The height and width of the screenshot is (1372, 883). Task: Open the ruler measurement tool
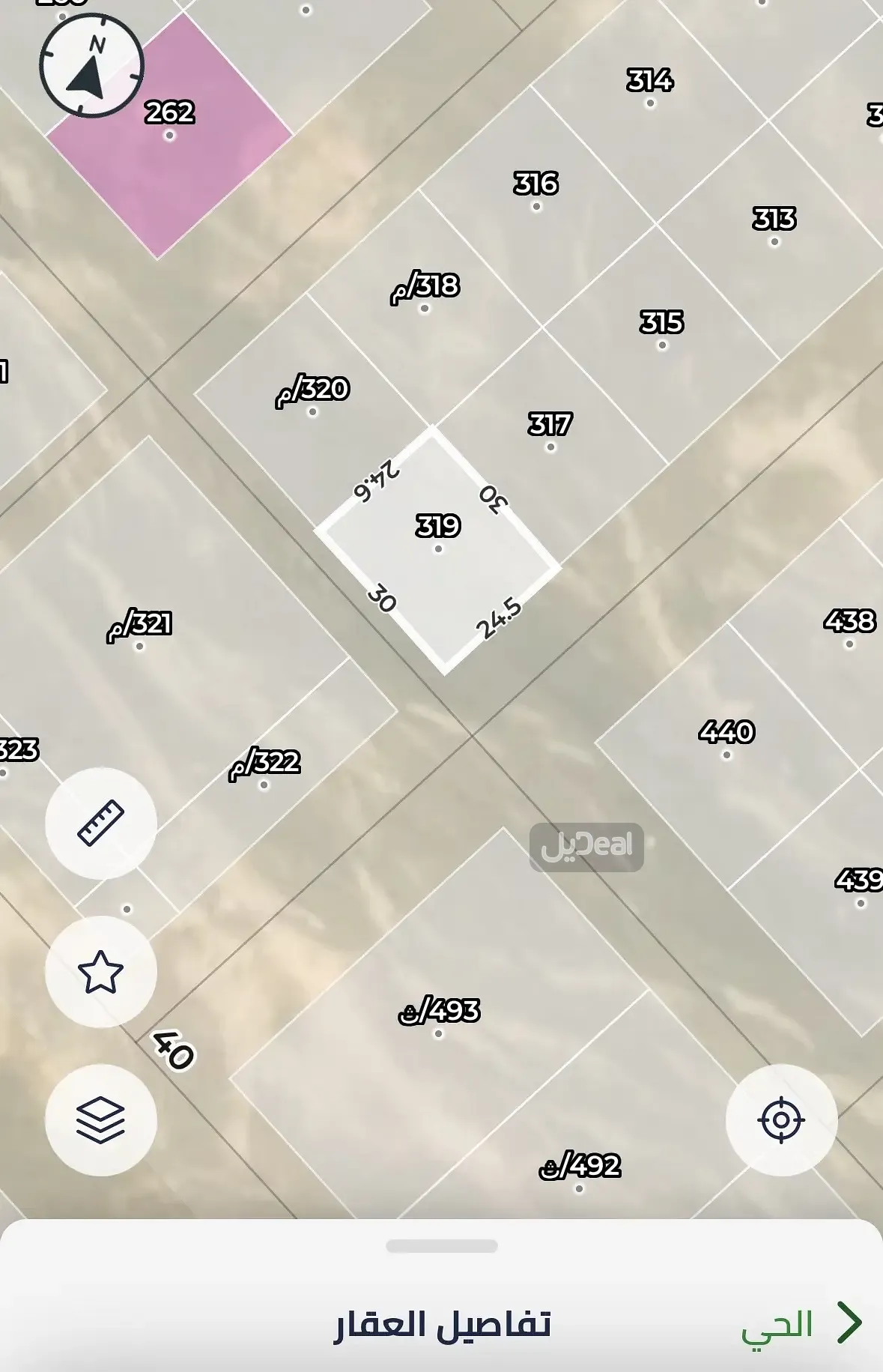tap(100, 823)
